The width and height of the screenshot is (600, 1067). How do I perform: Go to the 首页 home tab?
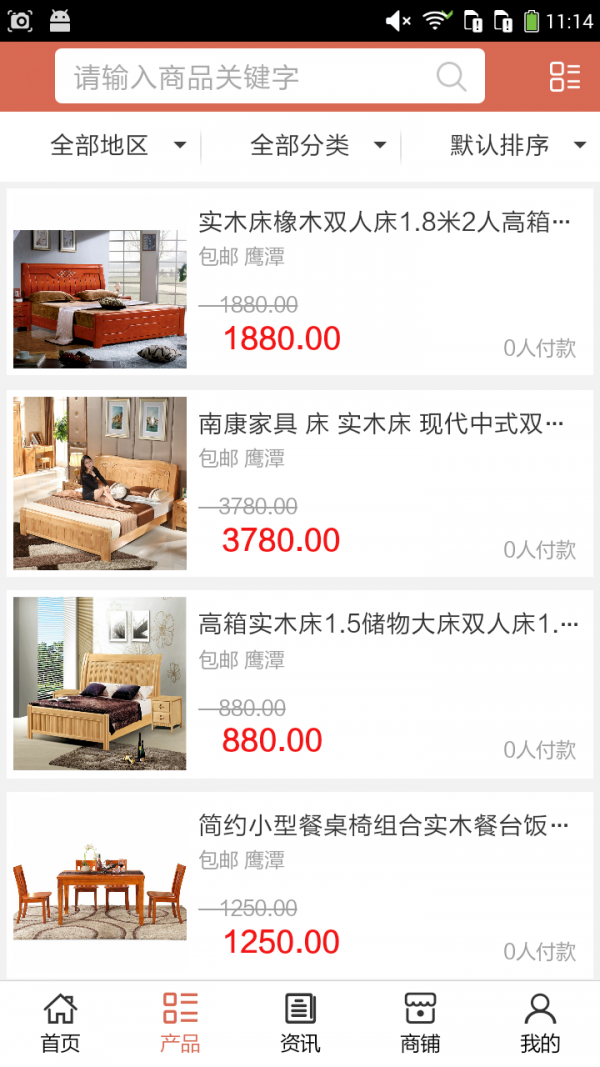[x=60, y=1023]
